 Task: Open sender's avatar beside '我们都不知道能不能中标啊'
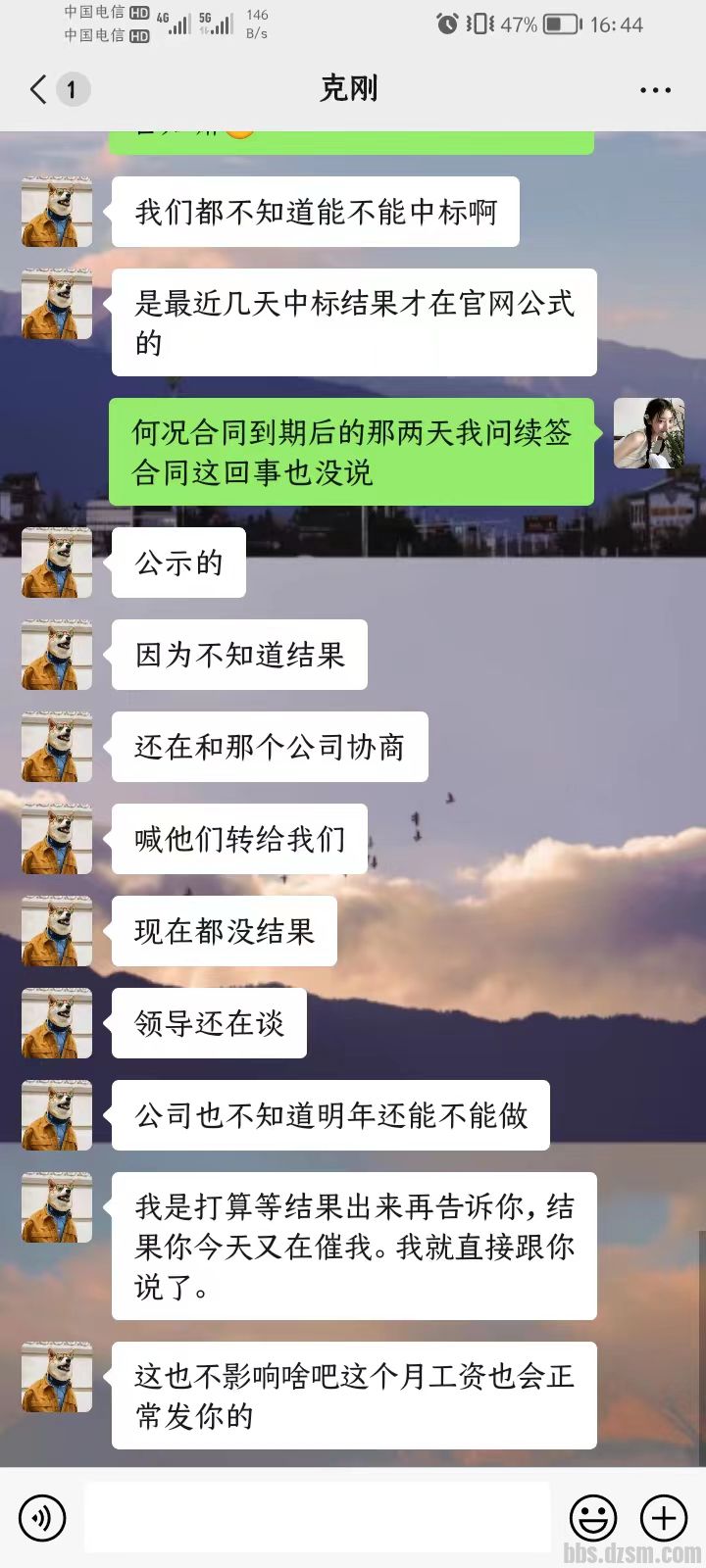coord(57,212)
